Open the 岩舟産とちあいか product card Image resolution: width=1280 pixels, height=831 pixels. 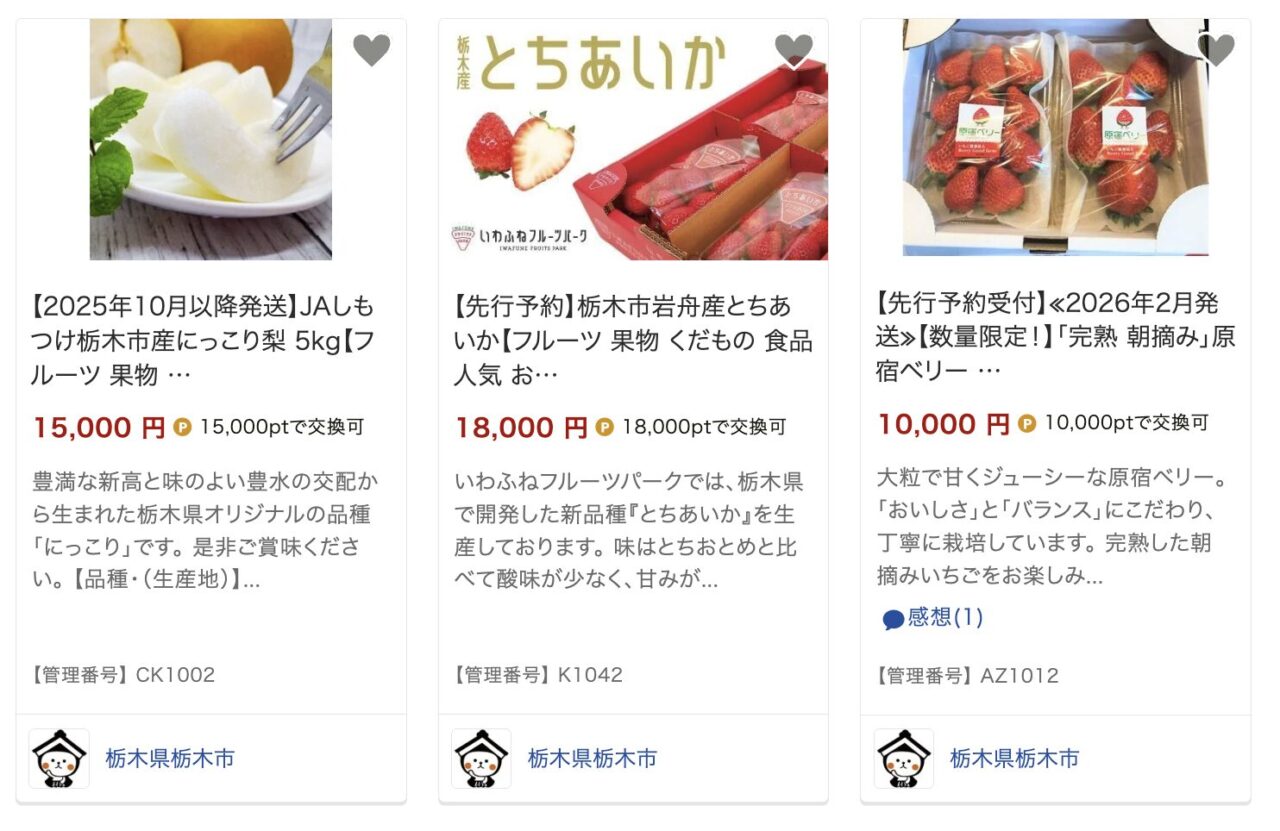pos(632,340)
